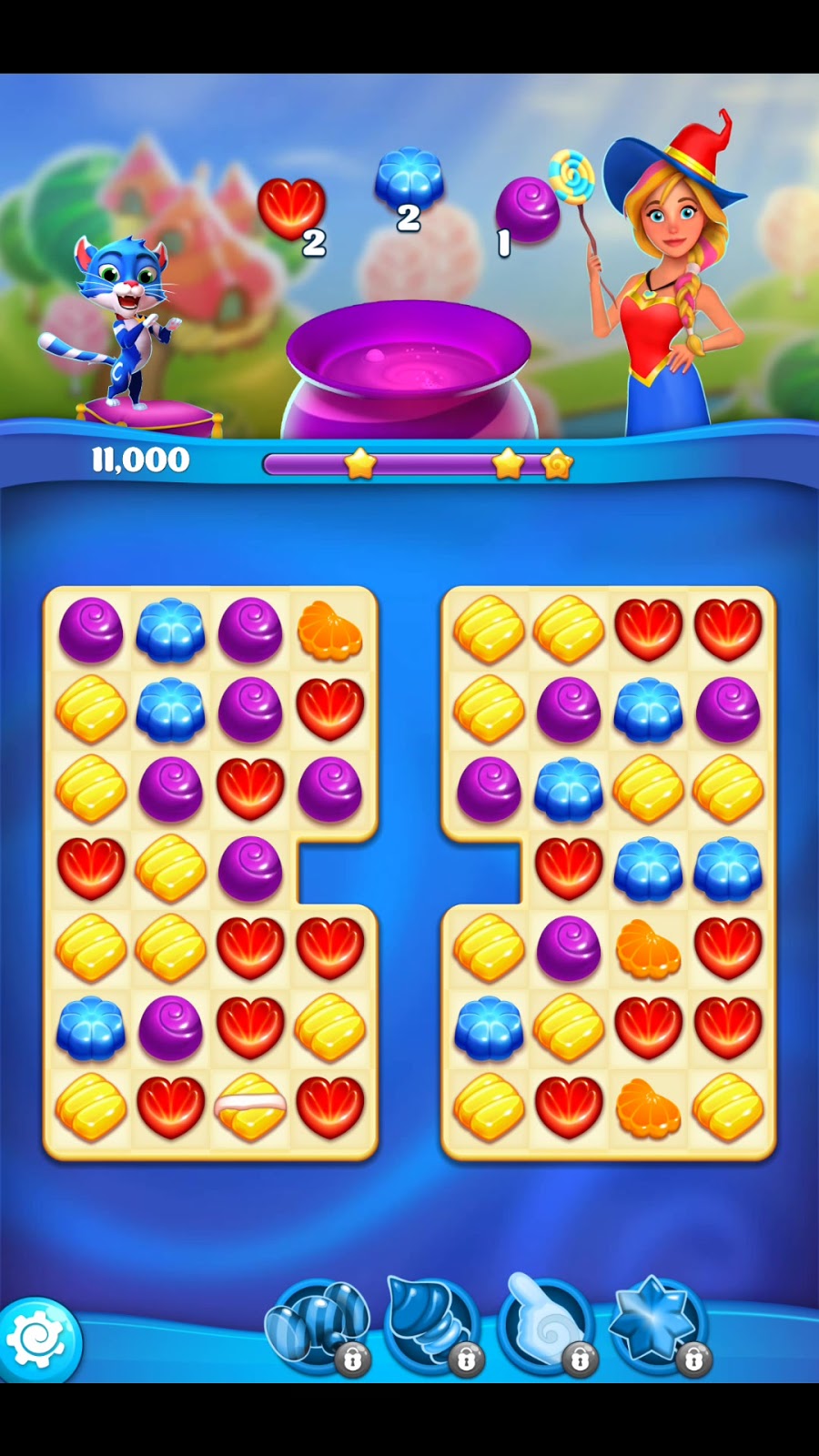Tap the wrapped yellow candy with white stripe
819x1456 pixels.
pos(250,1107)
